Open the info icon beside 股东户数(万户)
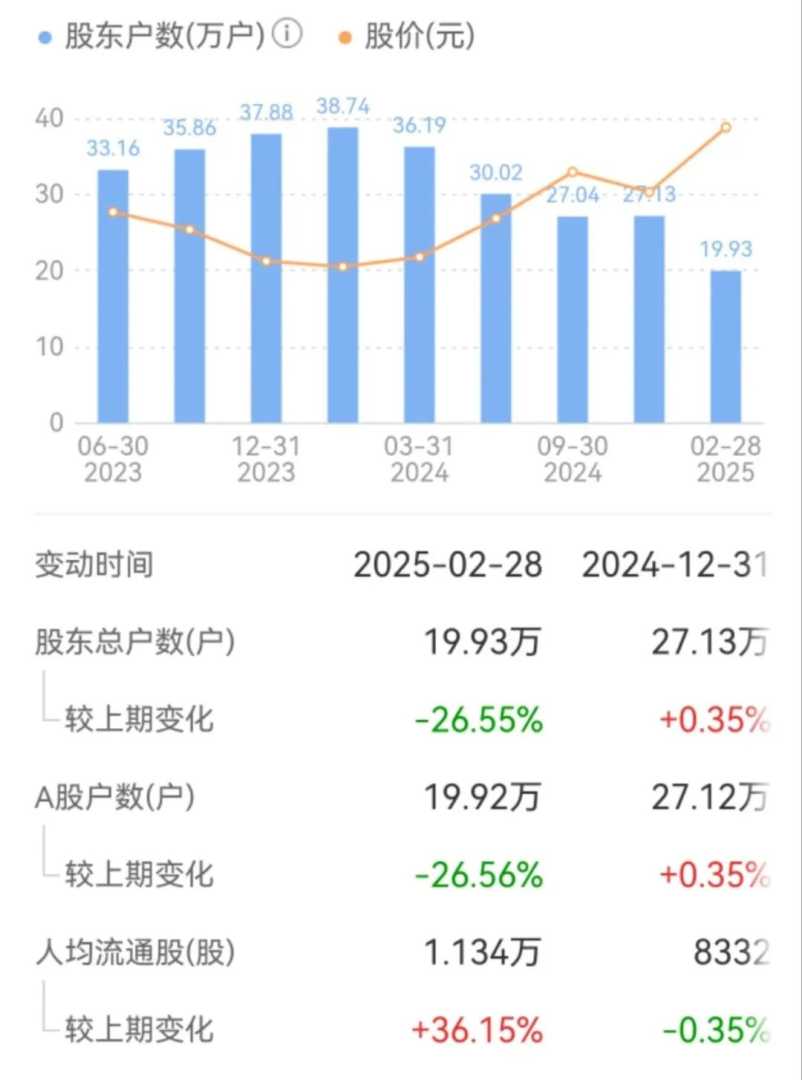 (287, 36)
